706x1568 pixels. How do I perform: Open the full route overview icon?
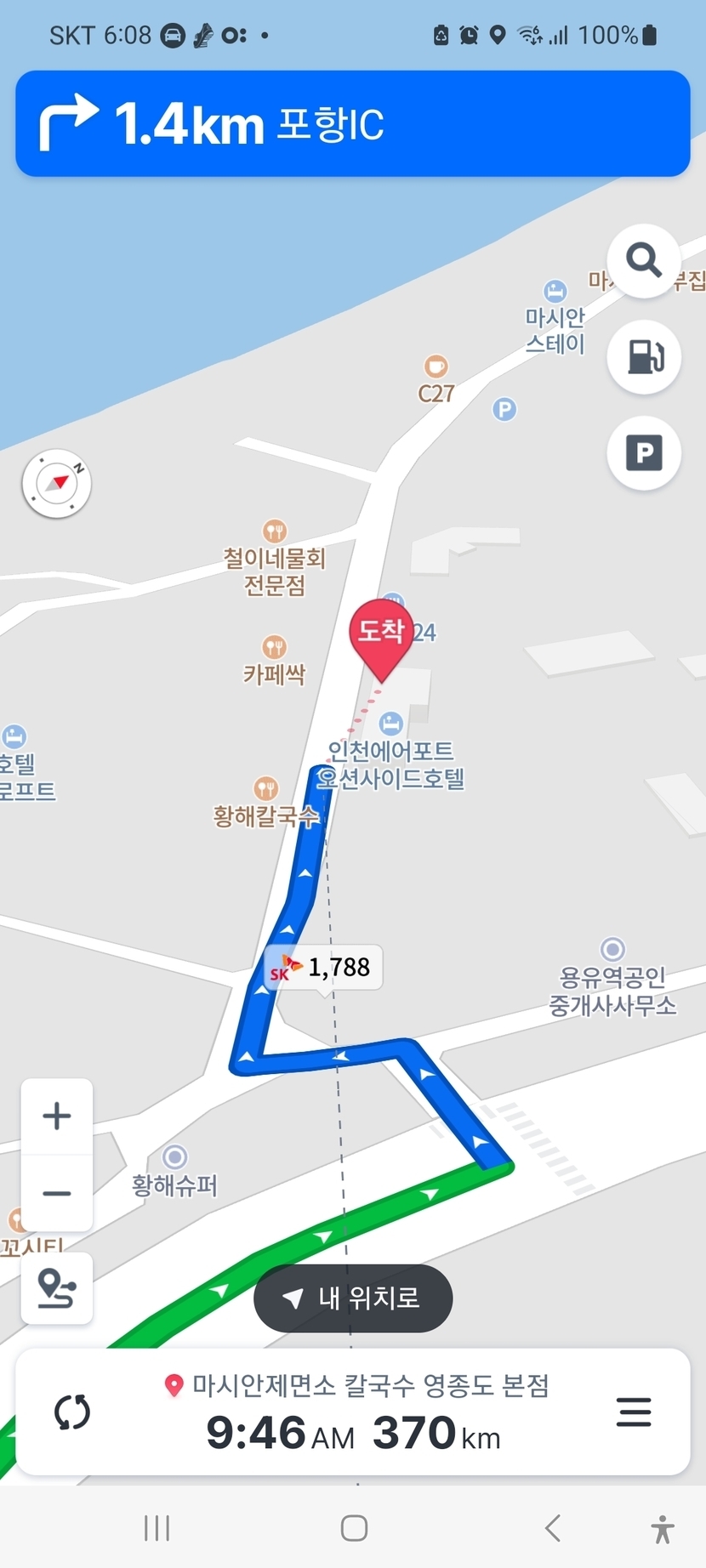(57, 1288)
